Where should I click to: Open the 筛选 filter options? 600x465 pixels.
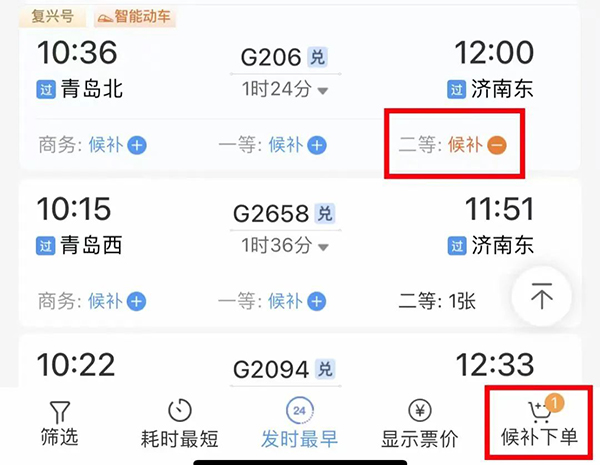[x=60, y=423]
